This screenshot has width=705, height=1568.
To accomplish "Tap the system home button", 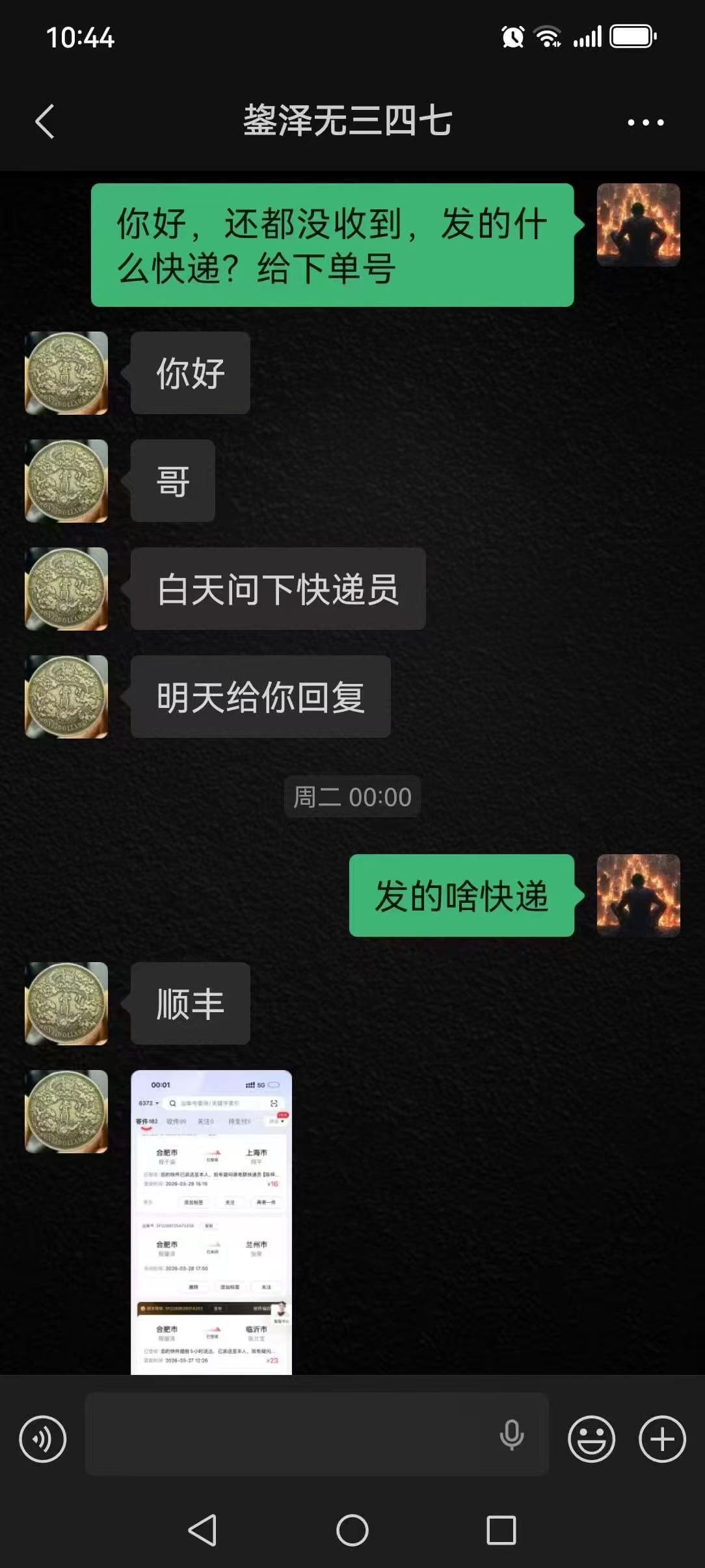I will [x=352, y=1530].
